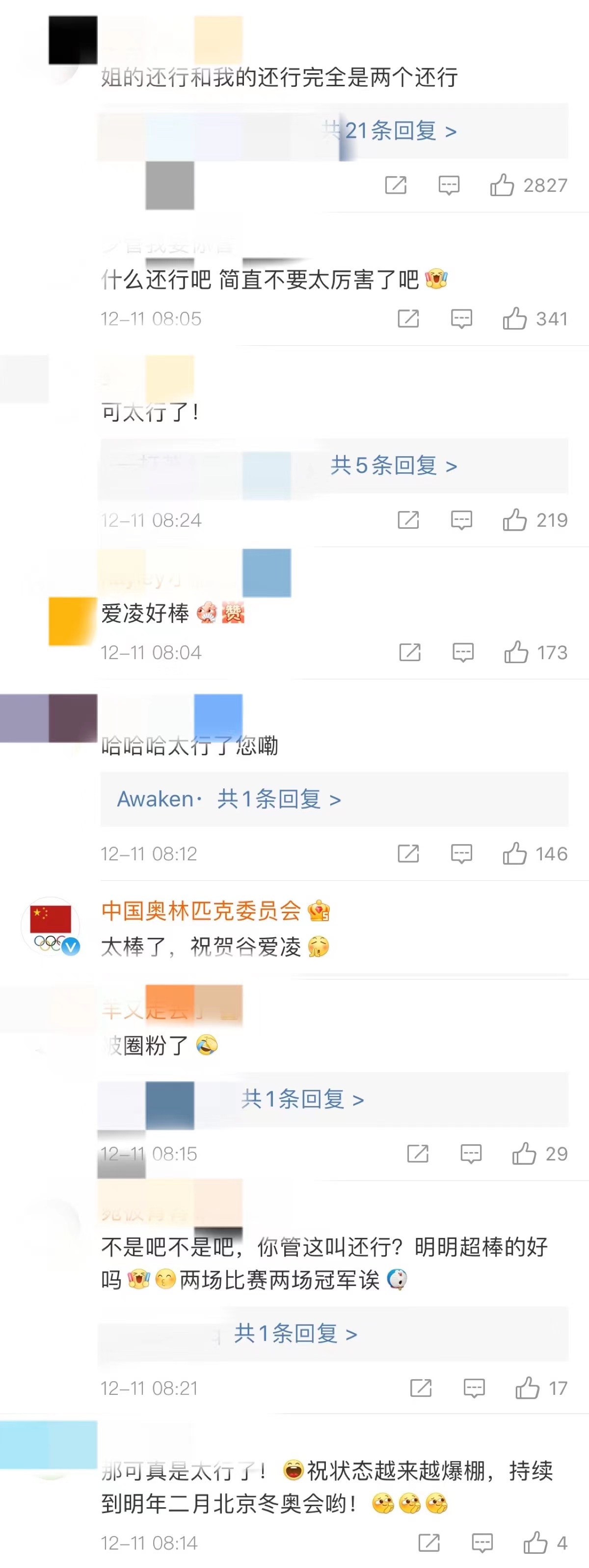Reply to the comment with 2827 likes
589x1568 pixels.
pyautogui.click(x=449, y=185)
